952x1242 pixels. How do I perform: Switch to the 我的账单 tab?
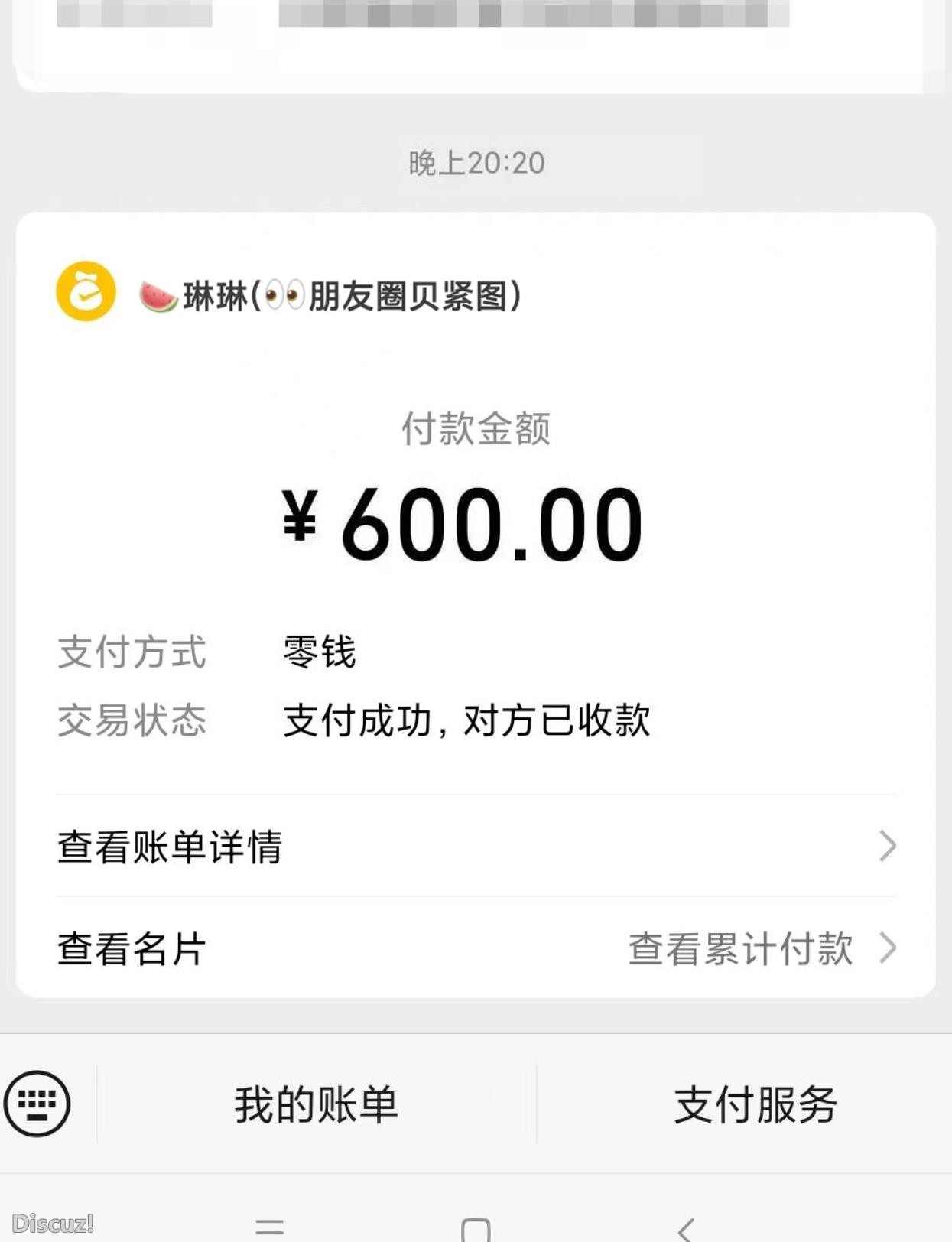316,1101
